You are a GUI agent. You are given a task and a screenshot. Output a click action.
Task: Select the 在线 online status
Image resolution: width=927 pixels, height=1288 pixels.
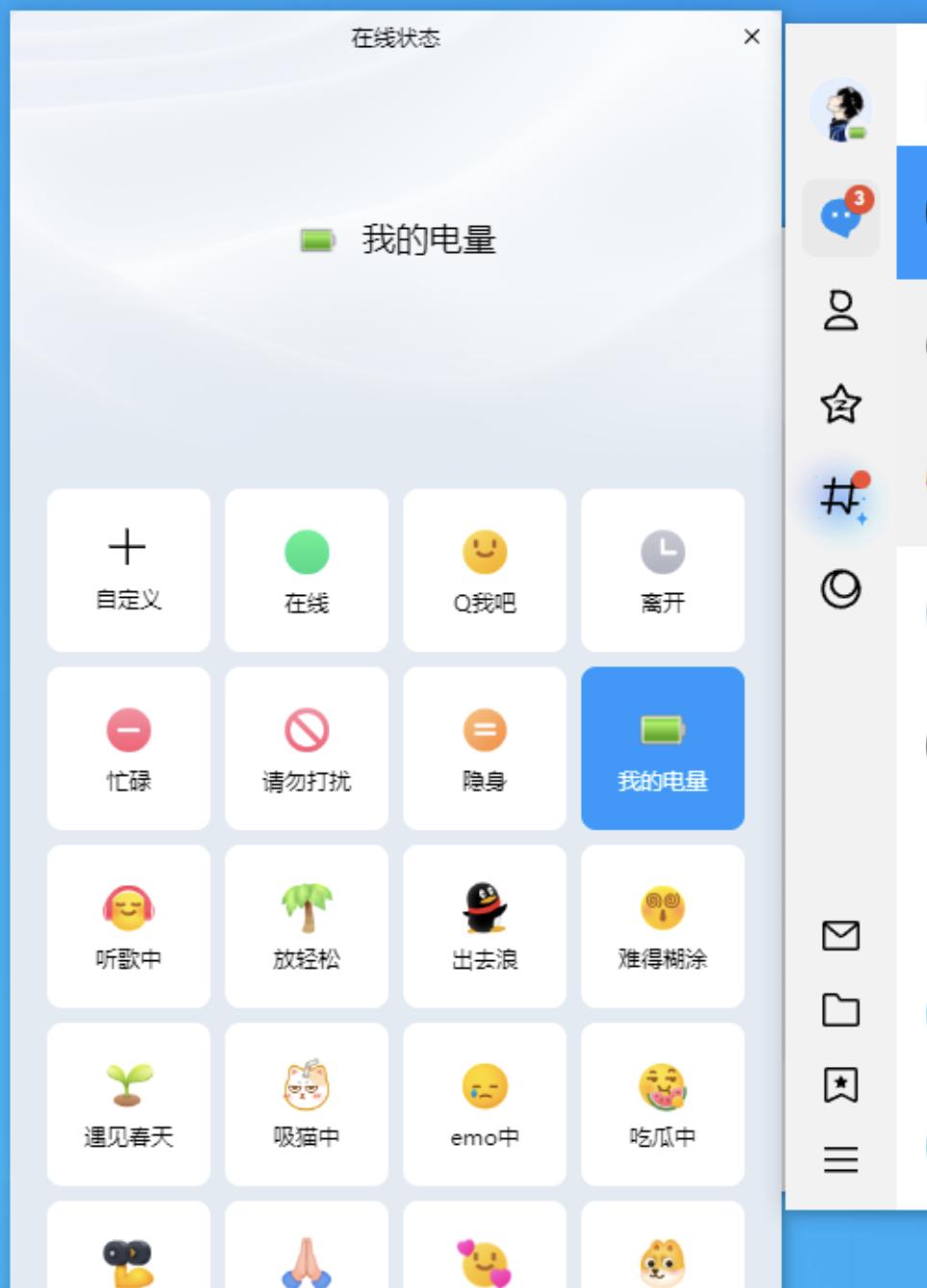pos(306,570)
